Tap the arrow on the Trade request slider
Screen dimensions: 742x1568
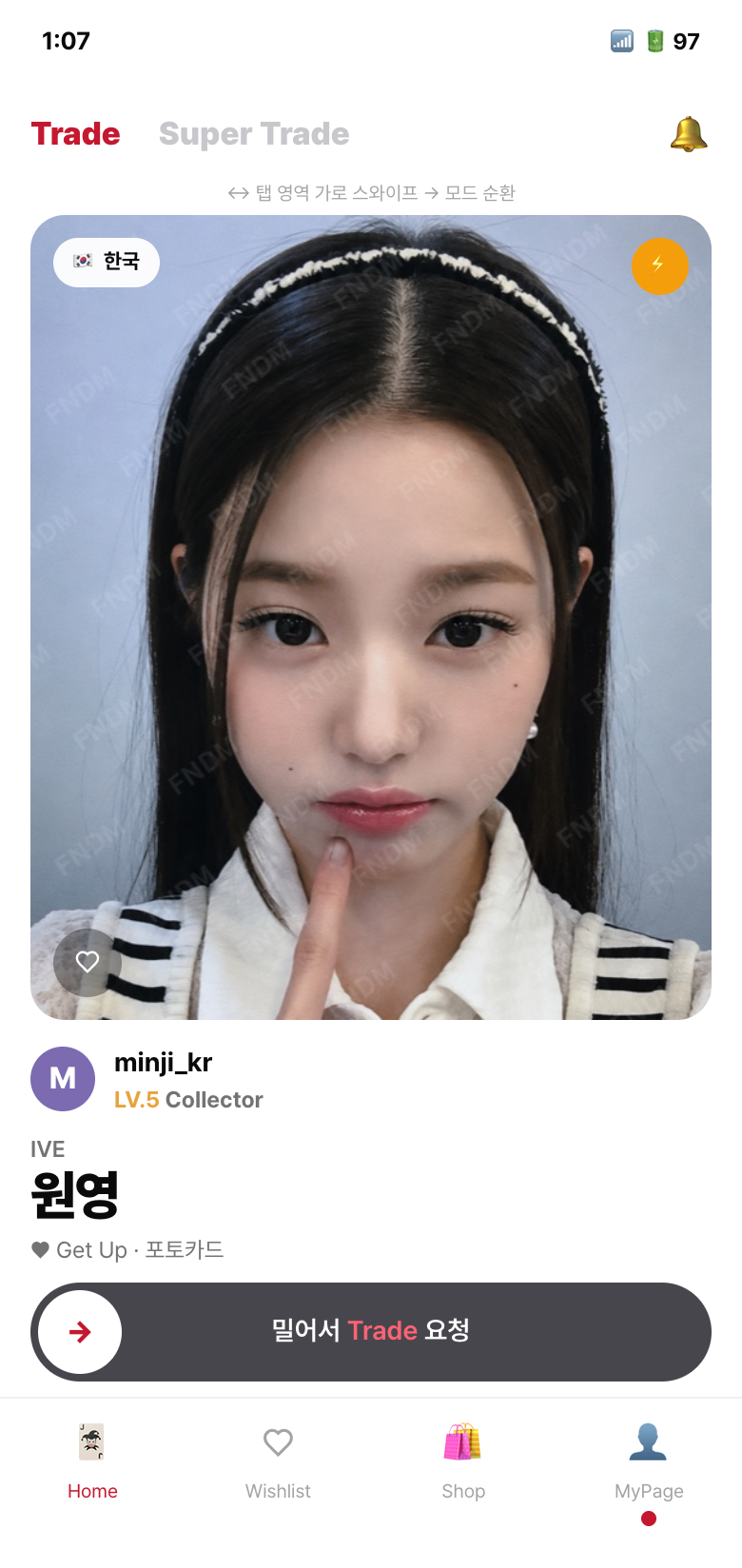[x=80, y=1332]
